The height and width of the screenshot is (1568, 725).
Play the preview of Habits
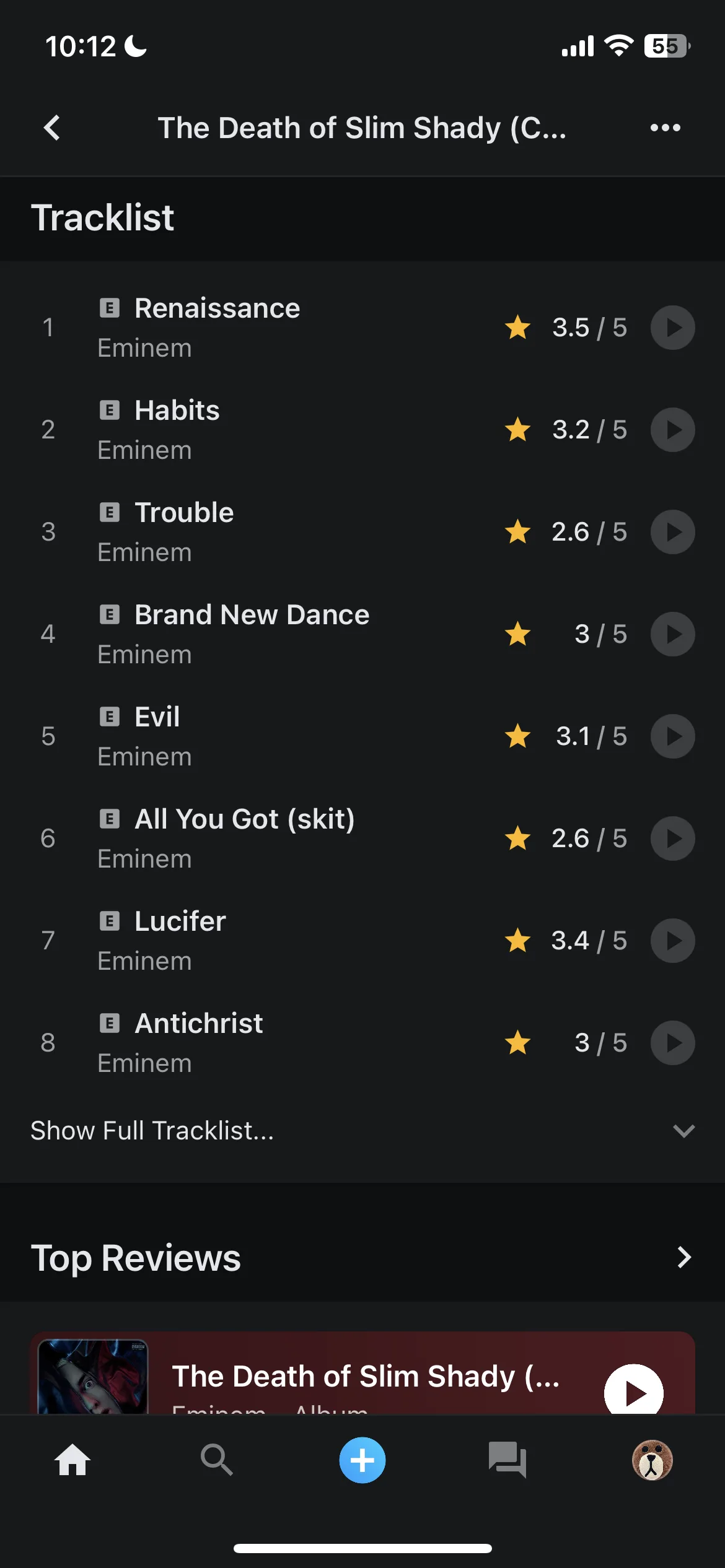(x=672, y=430)
